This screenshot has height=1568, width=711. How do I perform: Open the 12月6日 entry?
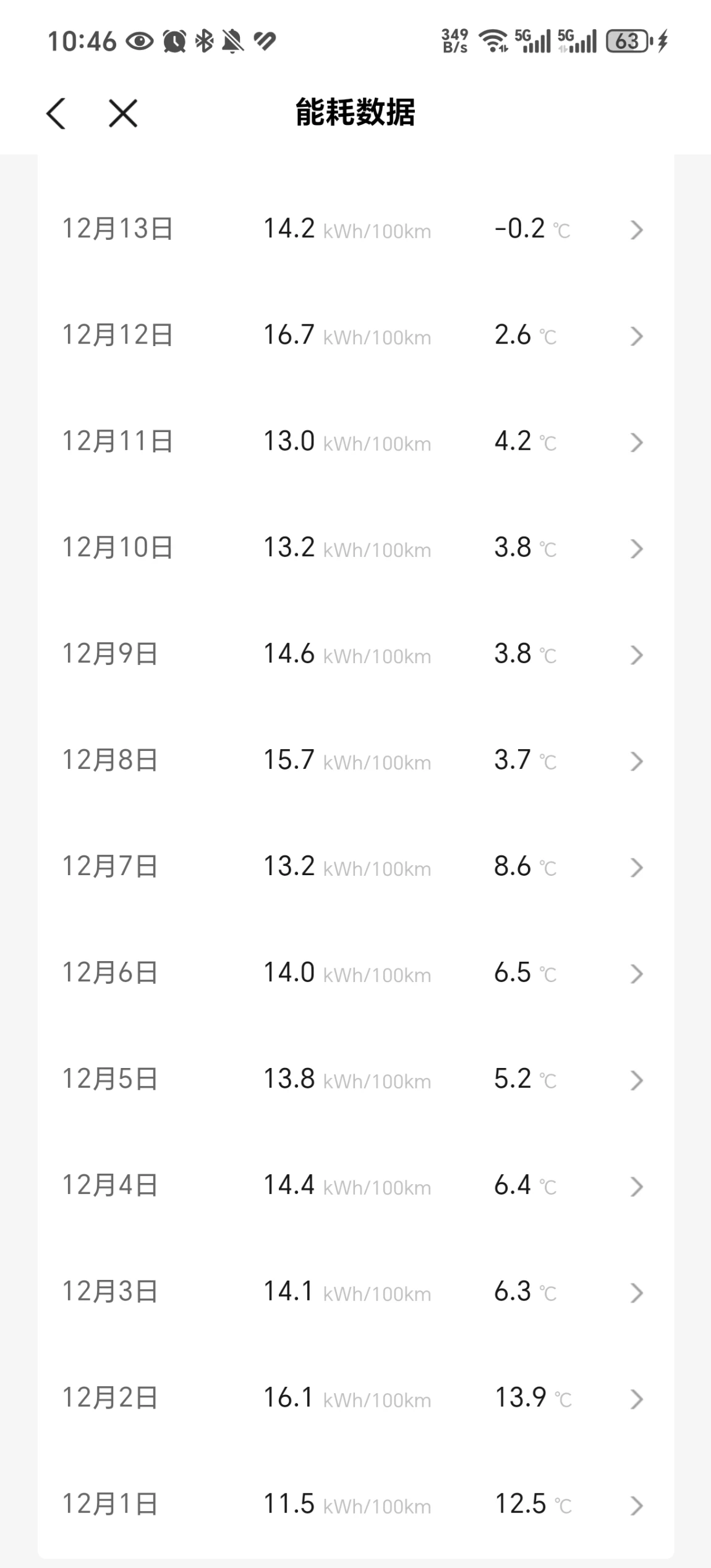pyautogui.click(x=355, y=973)
